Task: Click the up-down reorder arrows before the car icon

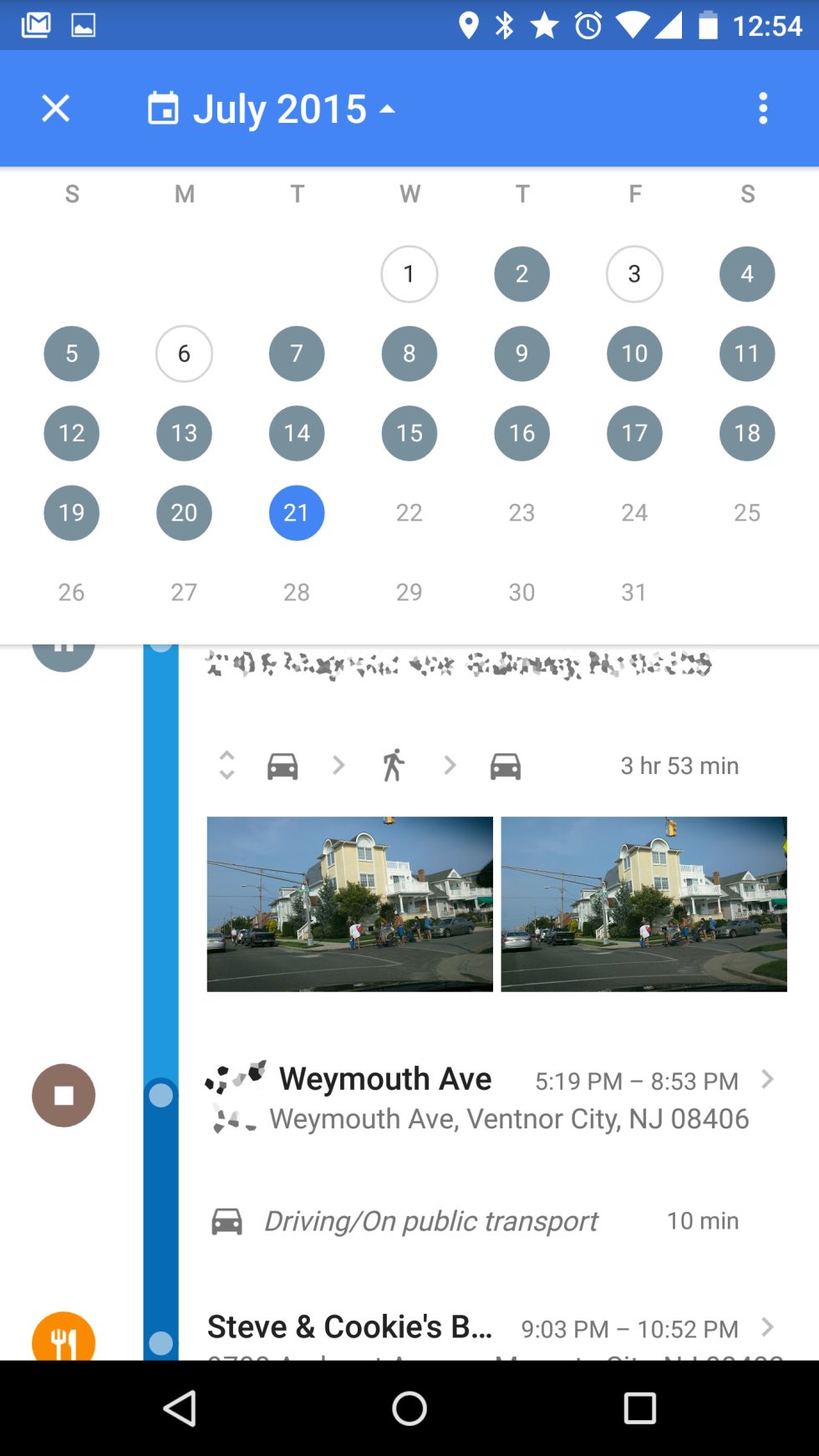Action: click(x=225, y=765)
